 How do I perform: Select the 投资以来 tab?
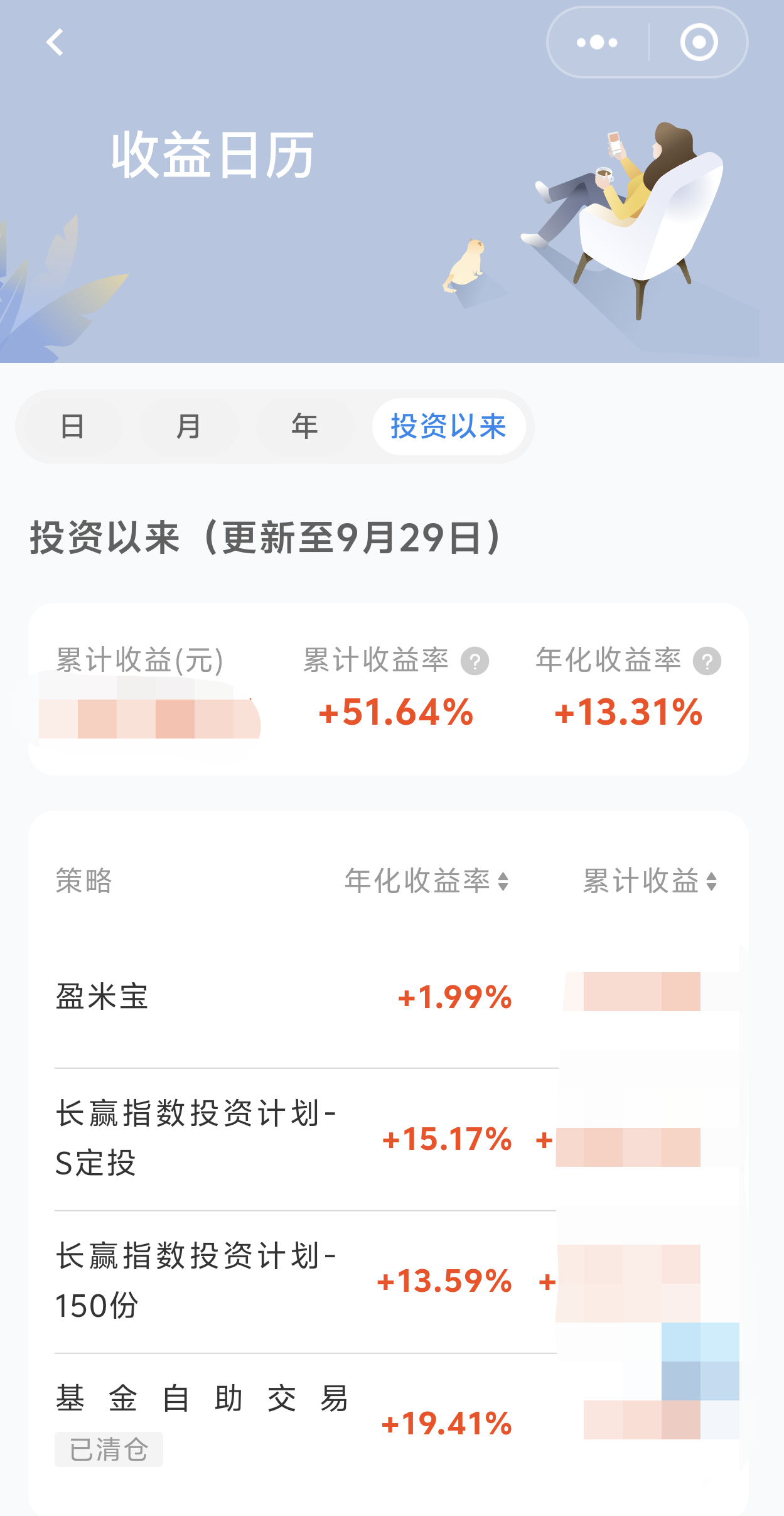pos(448,427)
